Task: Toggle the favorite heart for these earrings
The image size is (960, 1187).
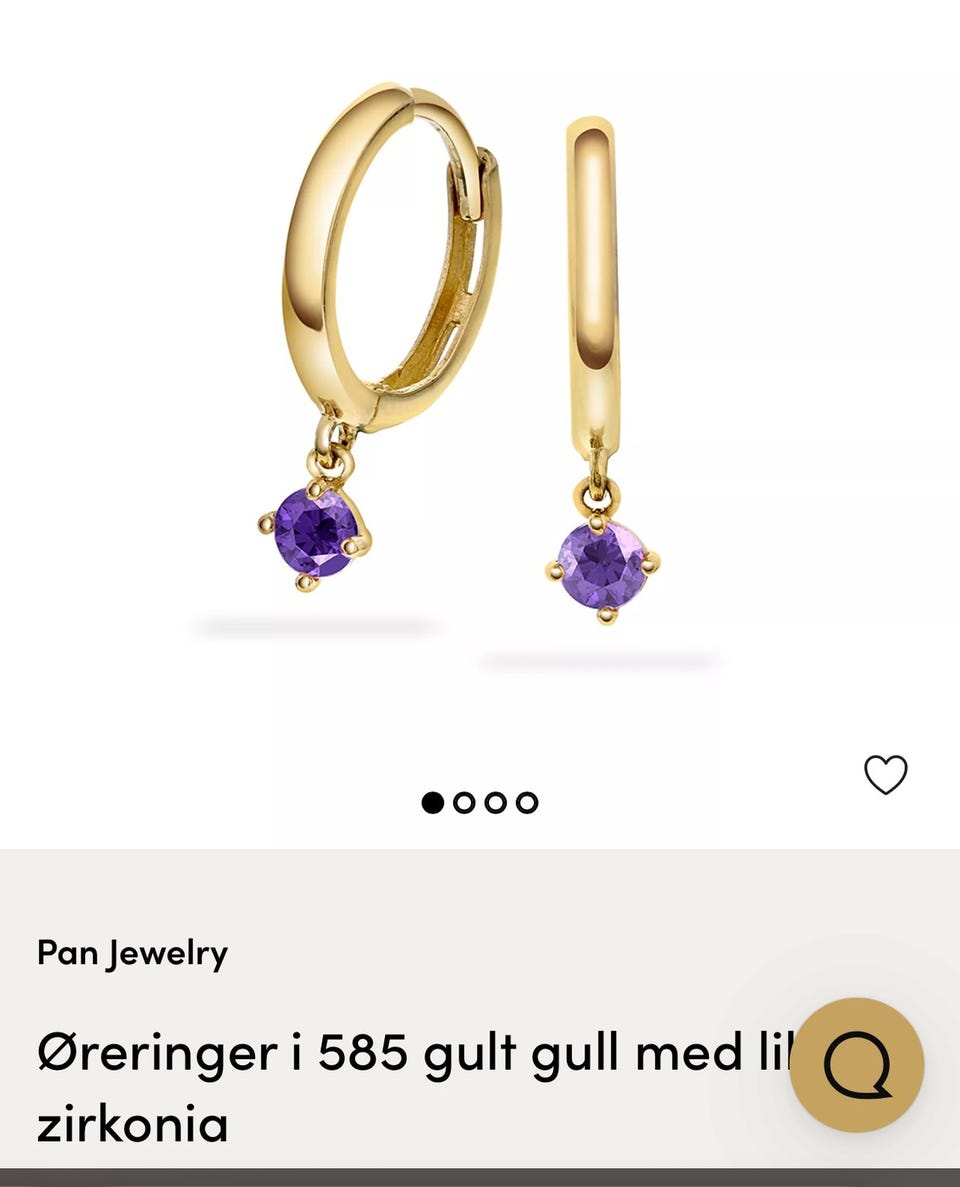Action: click(x=884, y=775)
